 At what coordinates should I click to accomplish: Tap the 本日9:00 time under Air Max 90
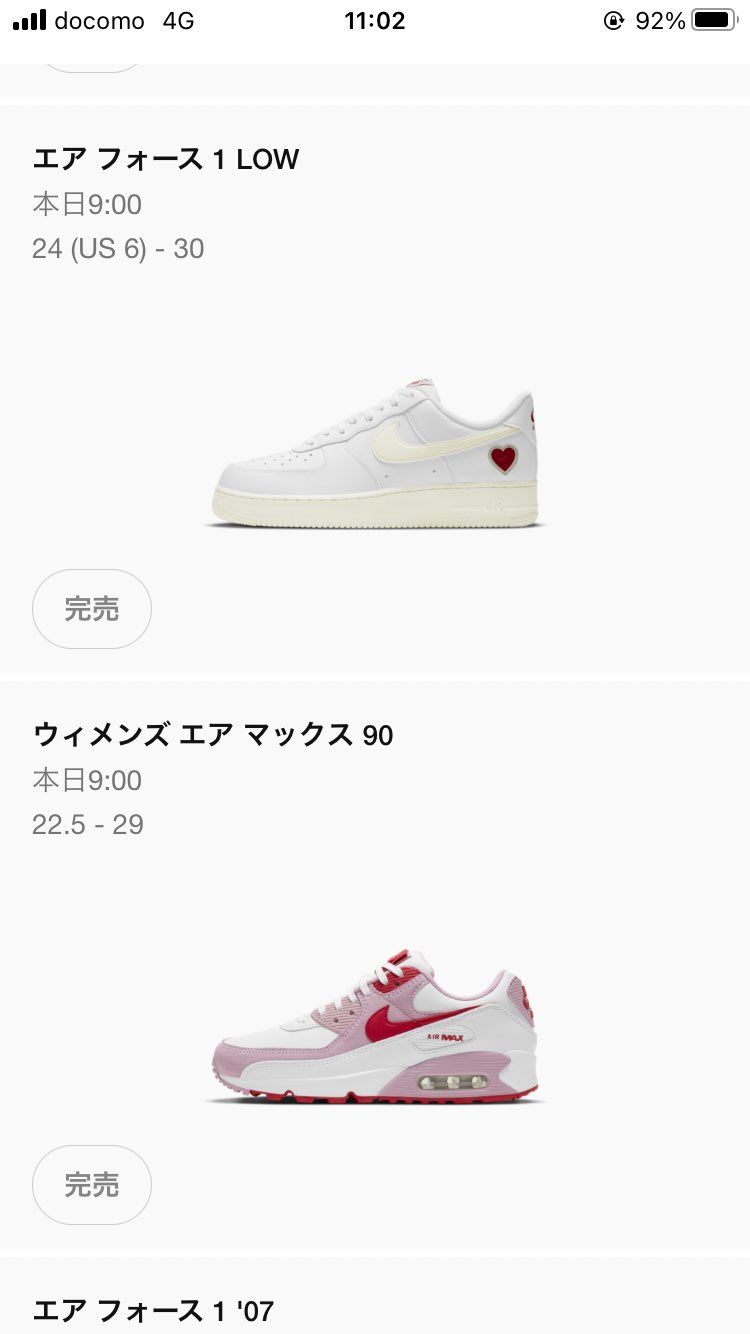tap(88, 780)
